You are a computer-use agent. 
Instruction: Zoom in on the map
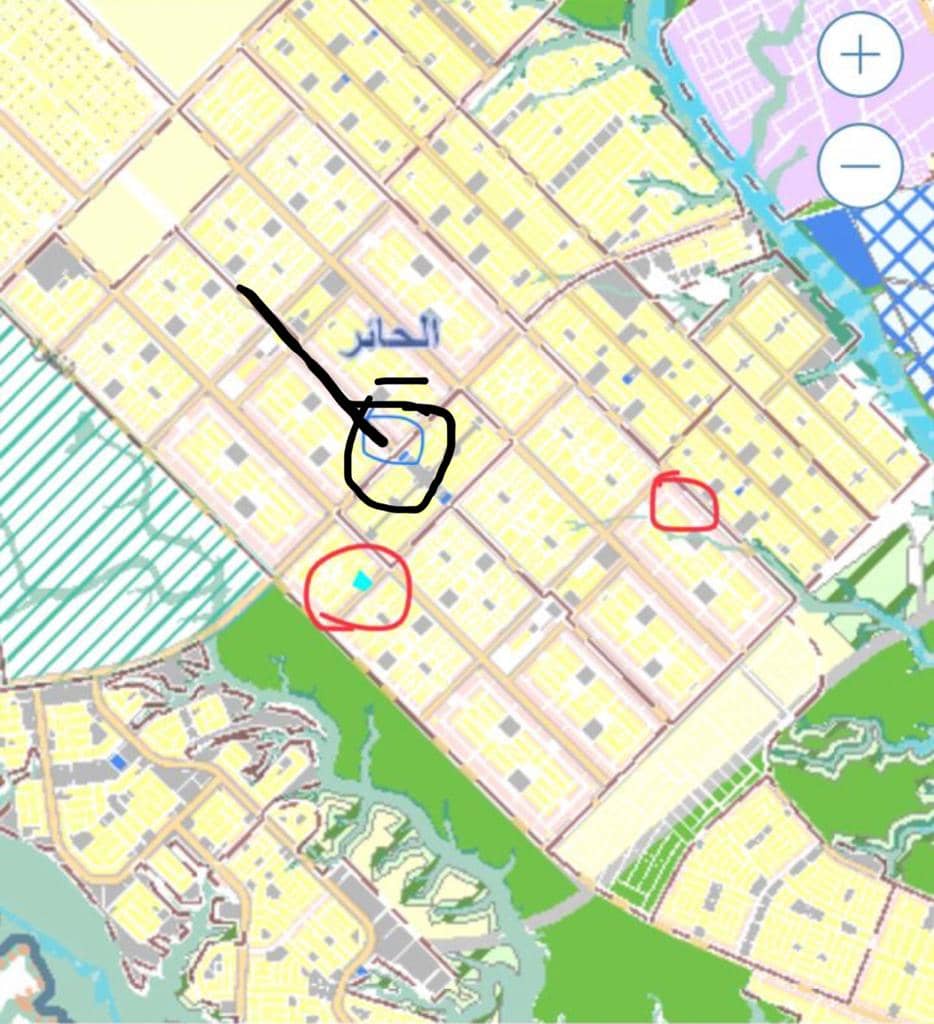[x=860, y=55]
